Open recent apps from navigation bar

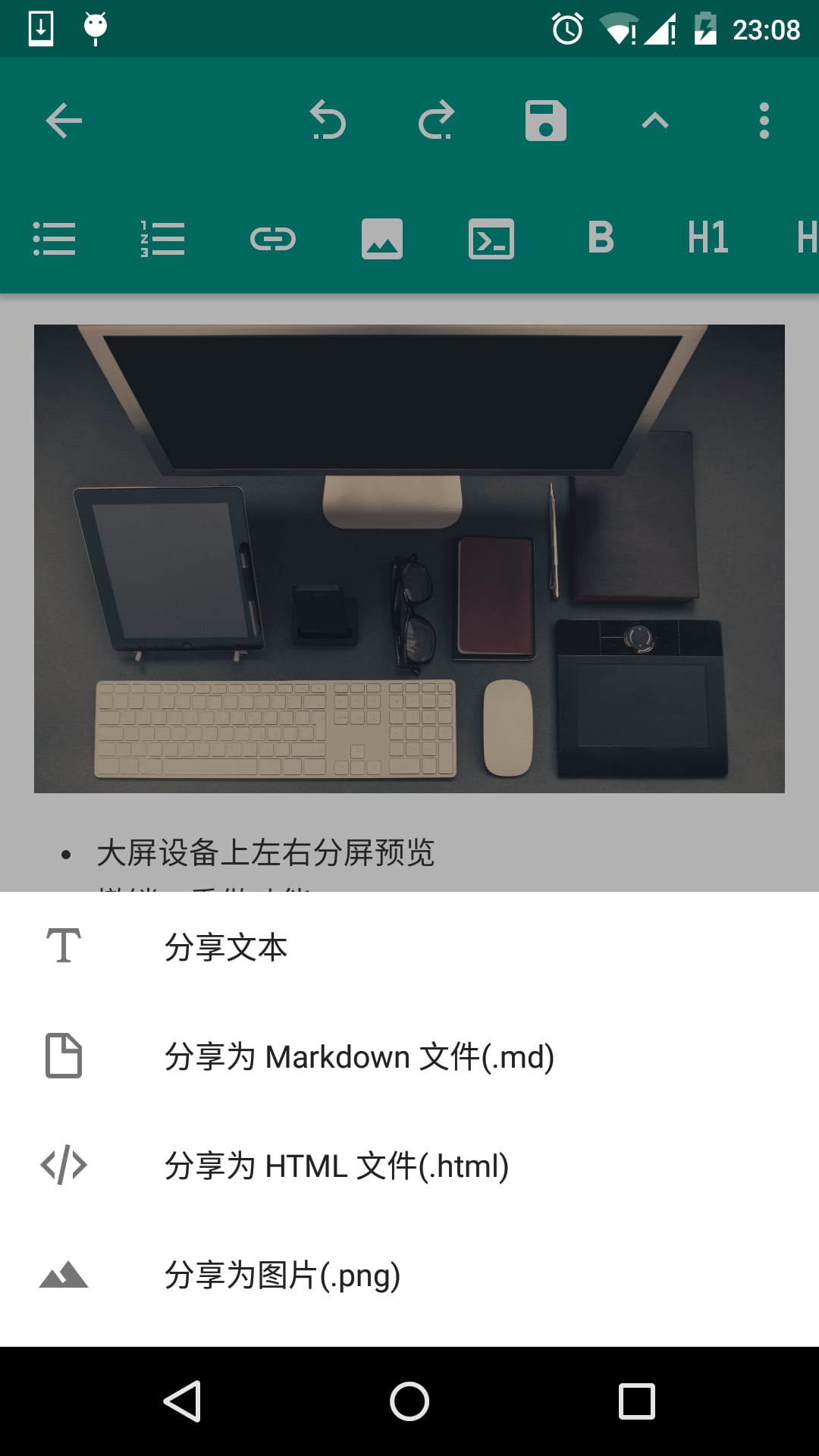click(x=637, y=1401)
